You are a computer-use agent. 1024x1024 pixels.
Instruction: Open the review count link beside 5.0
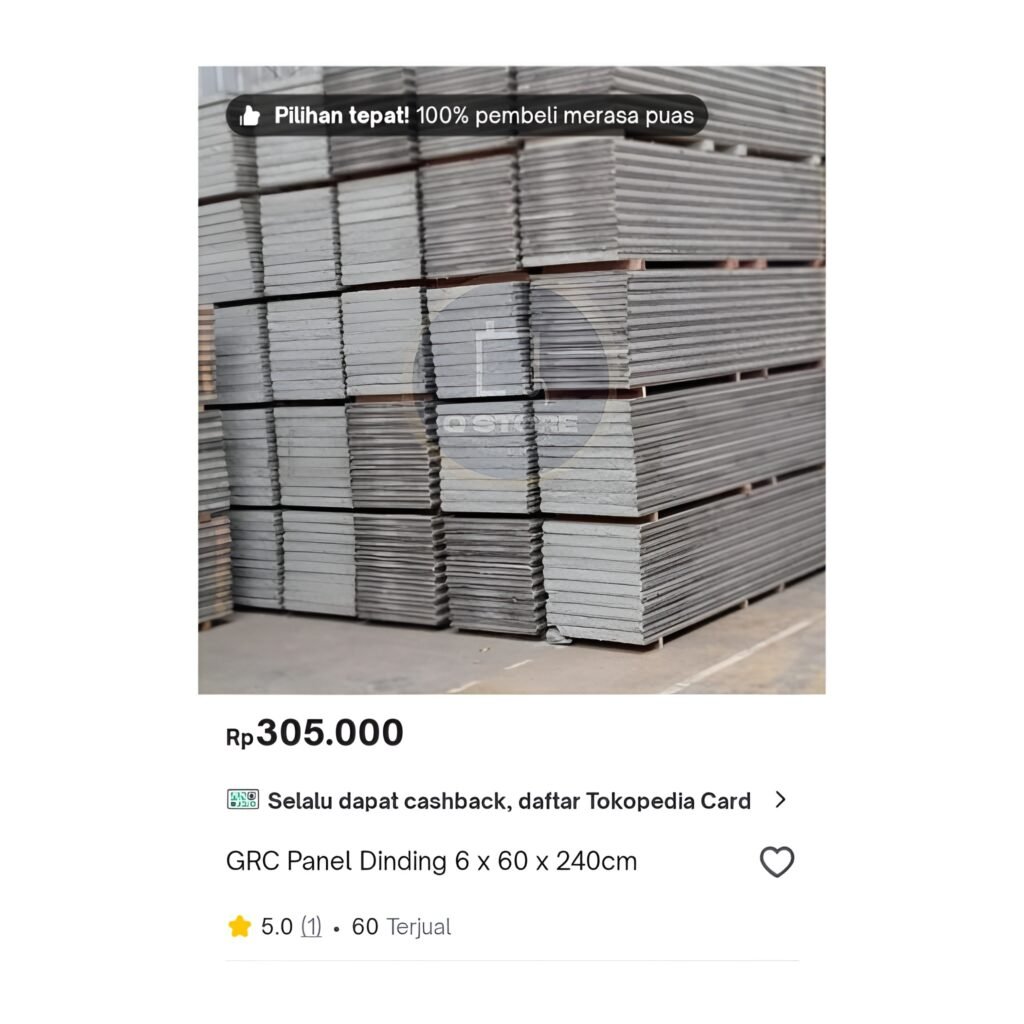point(311,927)
